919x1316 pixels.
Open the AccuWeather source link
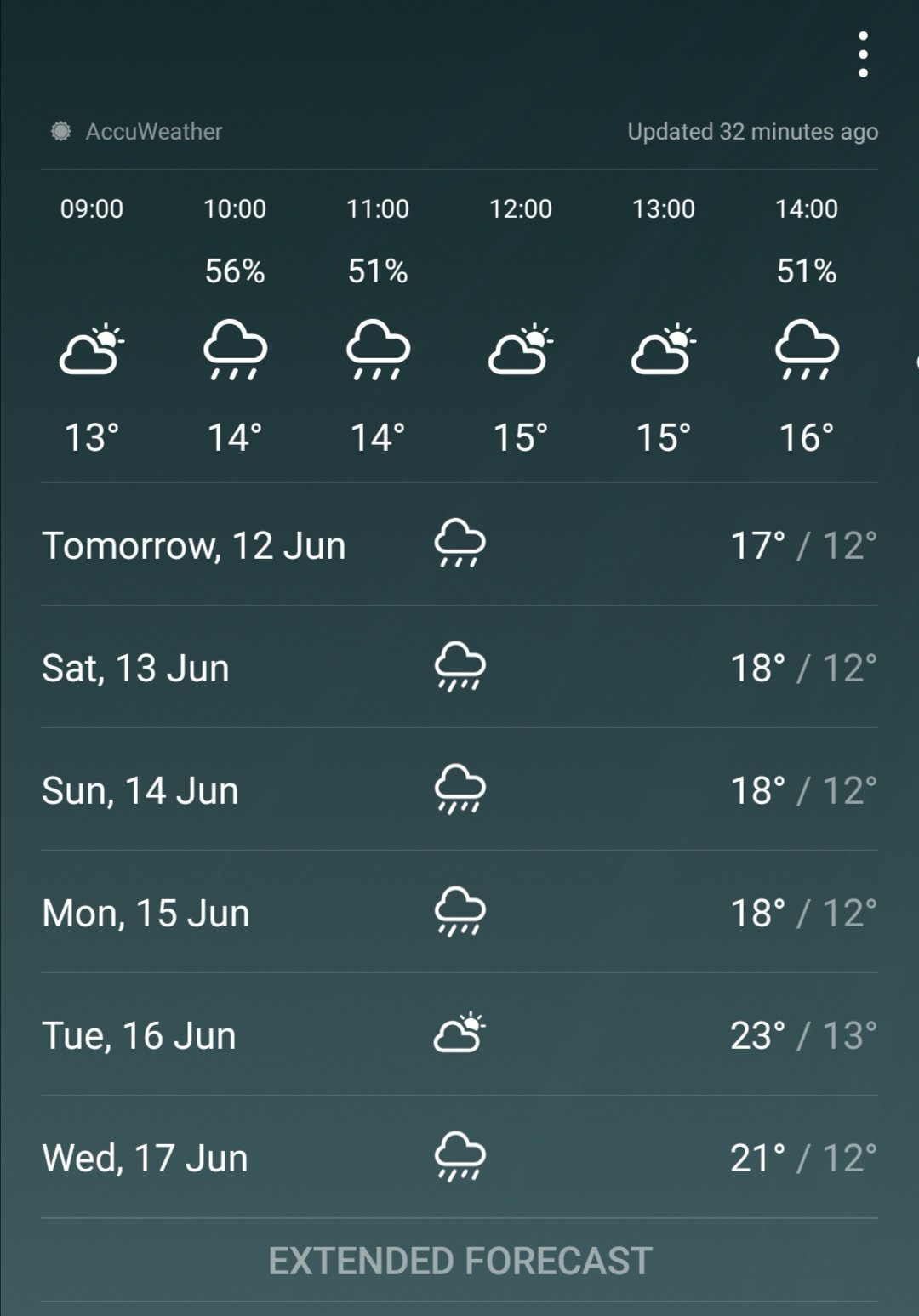click(x=138, y=131)
